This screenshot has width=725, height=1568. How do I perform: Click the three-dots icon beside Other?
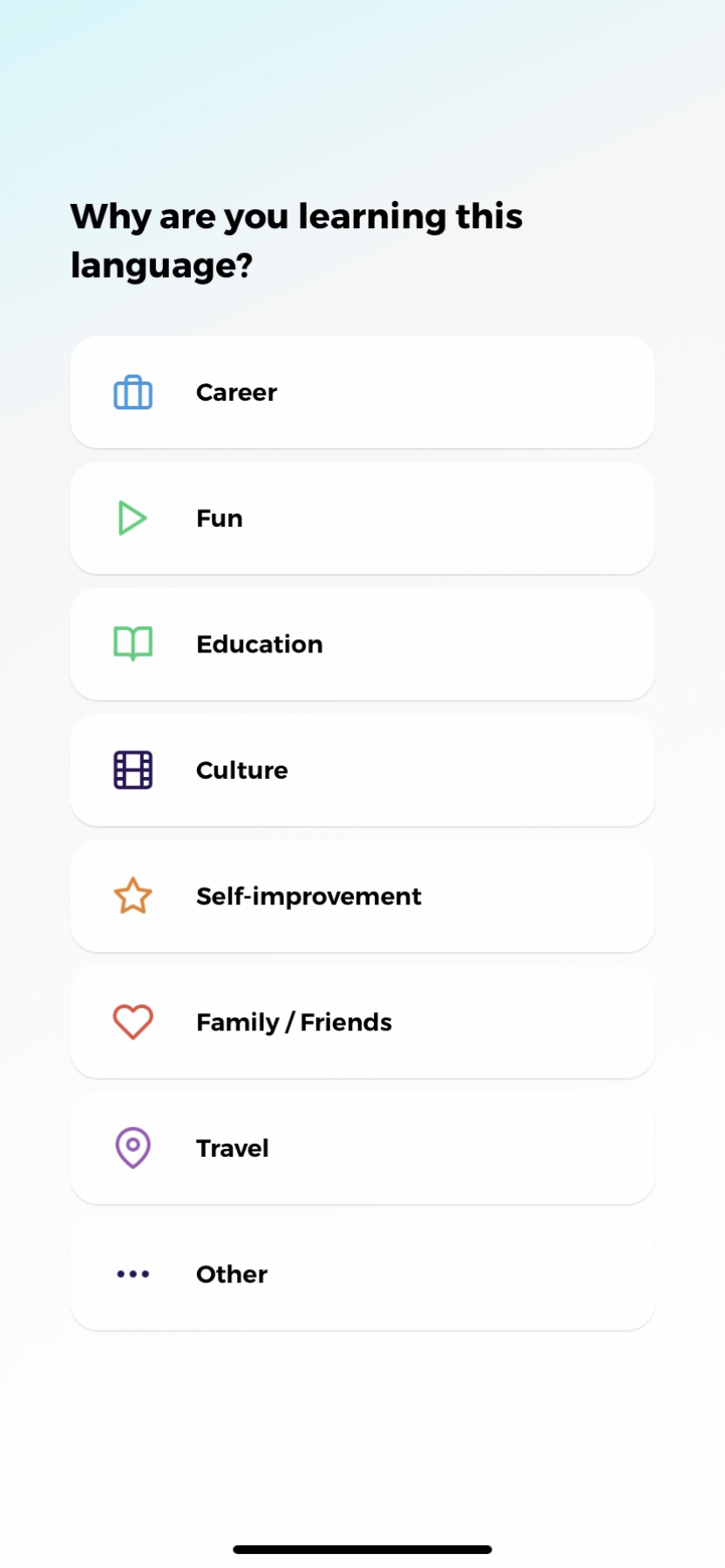coord(132,1273)
